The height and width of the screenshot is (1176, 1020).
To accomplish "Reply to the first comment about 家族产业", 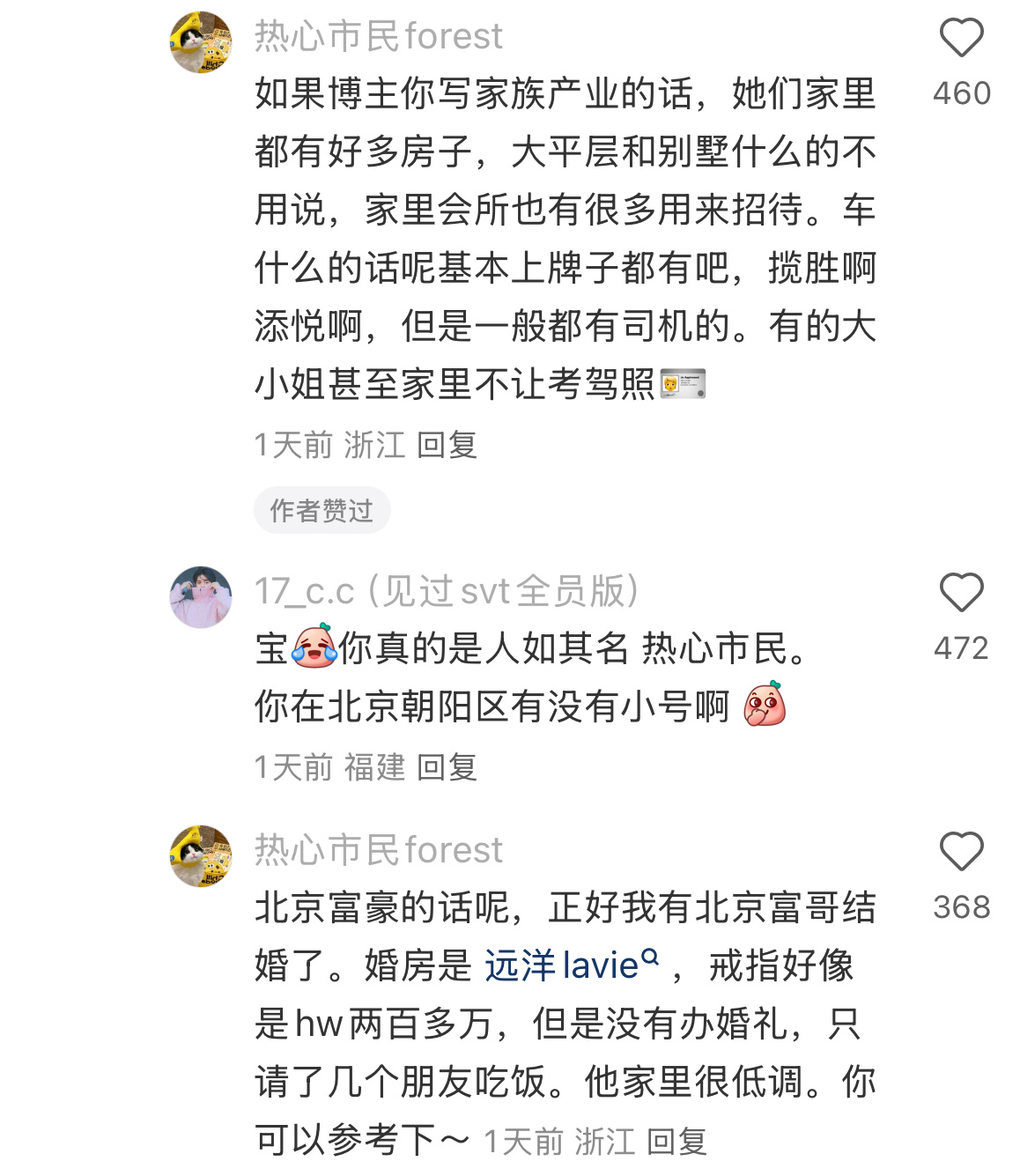I will (447, 445).
